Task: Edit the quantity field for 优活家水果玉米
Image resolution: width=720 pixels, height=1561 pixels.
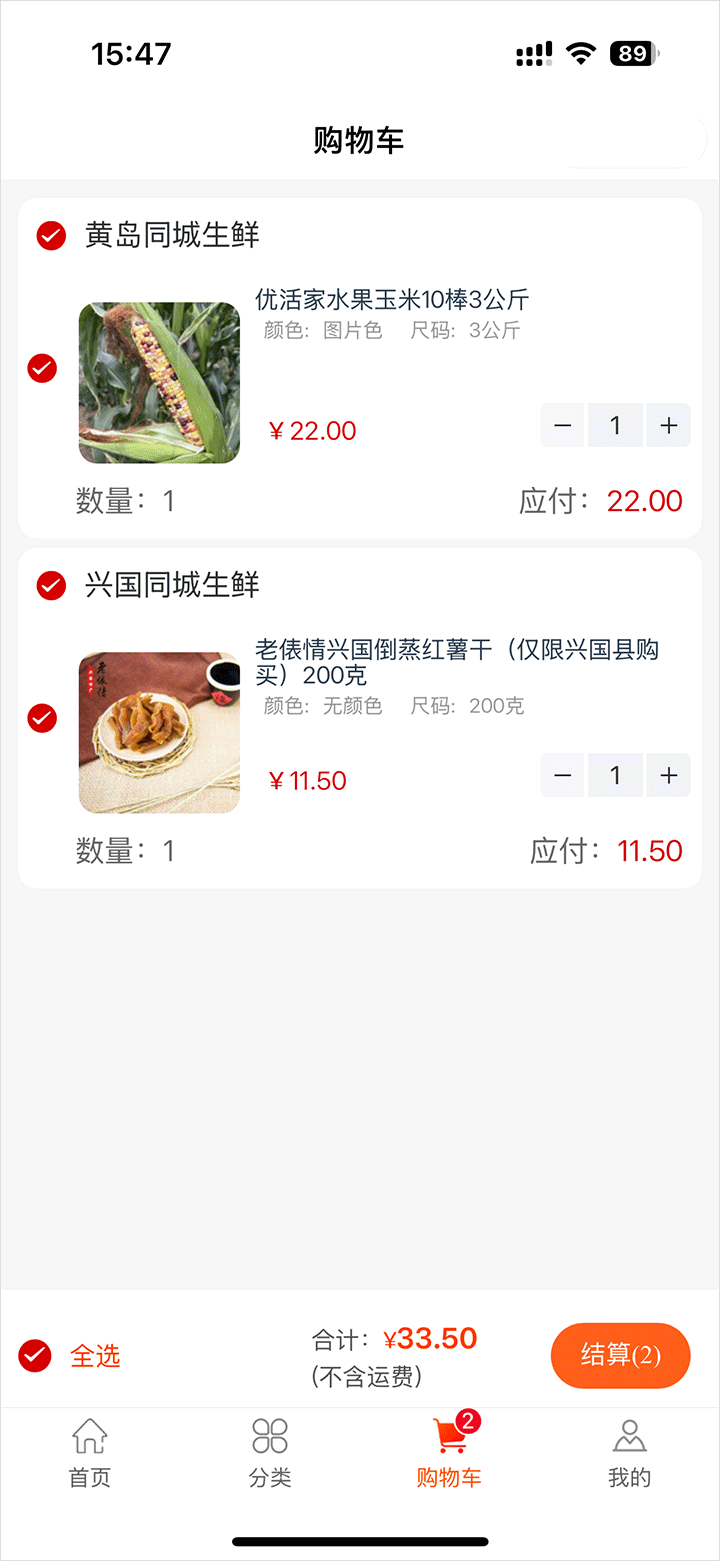Action: (615, 426)
